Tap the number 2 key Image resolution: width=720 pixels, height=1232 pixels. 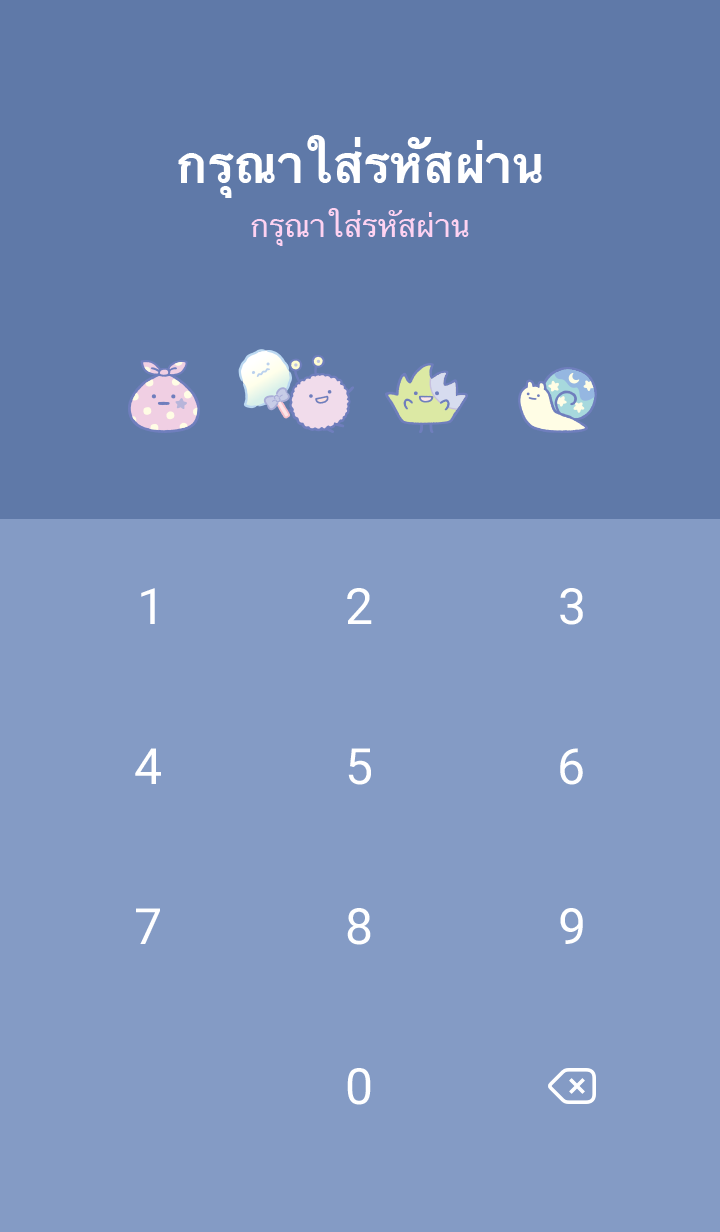[x=359, y=607]
